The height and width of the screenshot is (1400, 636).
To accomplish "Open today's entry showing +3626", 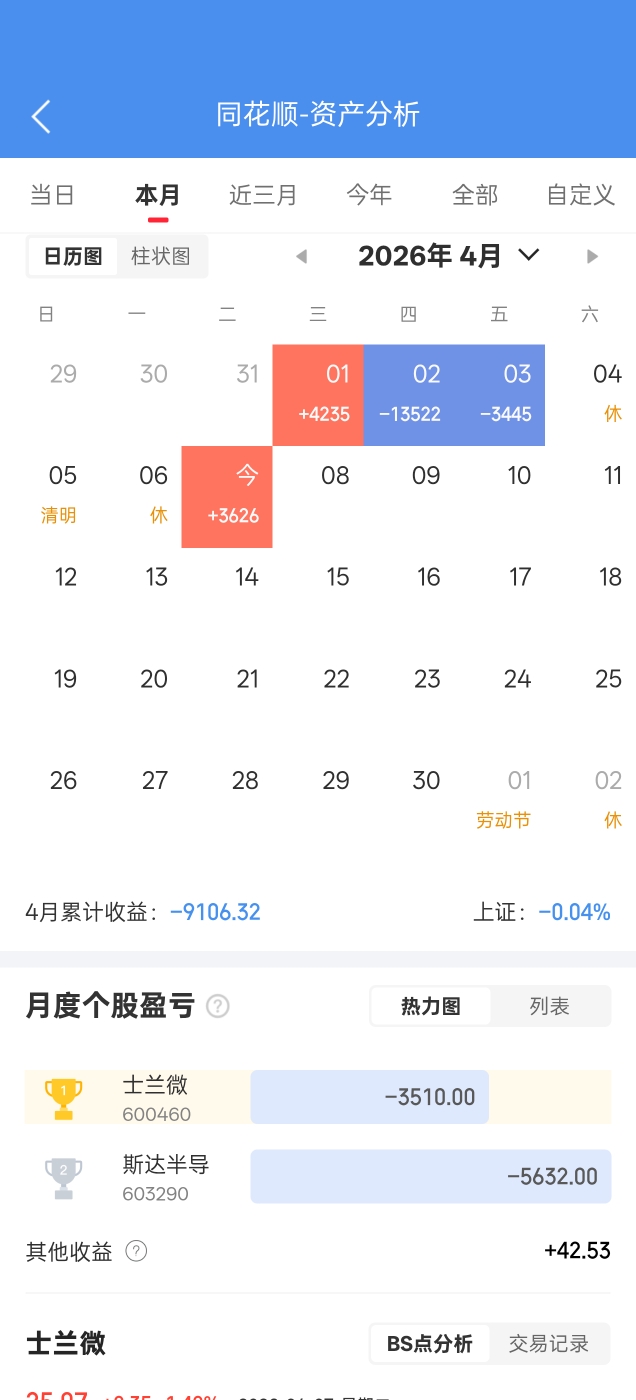I will [x=227, y=496].
